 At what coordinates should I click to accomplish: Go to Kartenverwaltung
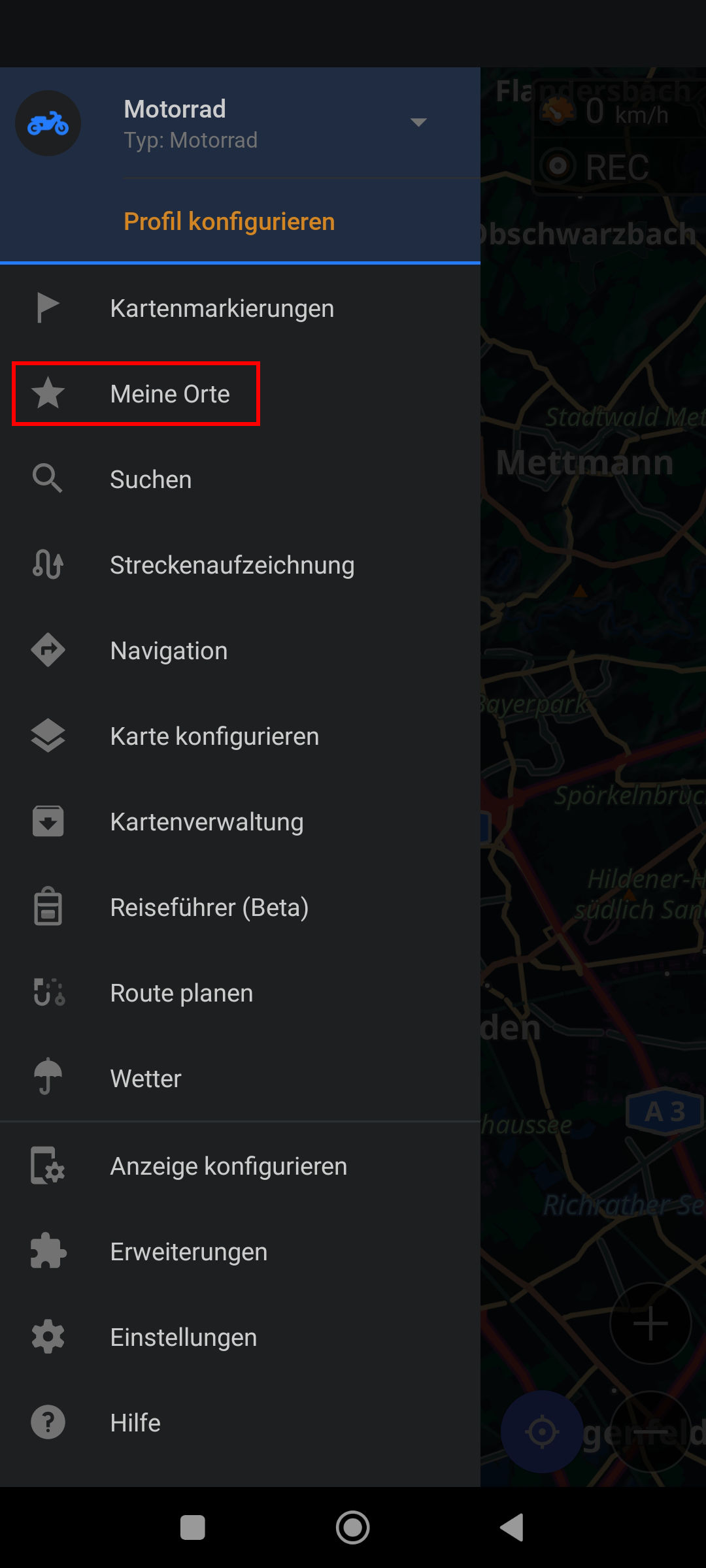240,822
